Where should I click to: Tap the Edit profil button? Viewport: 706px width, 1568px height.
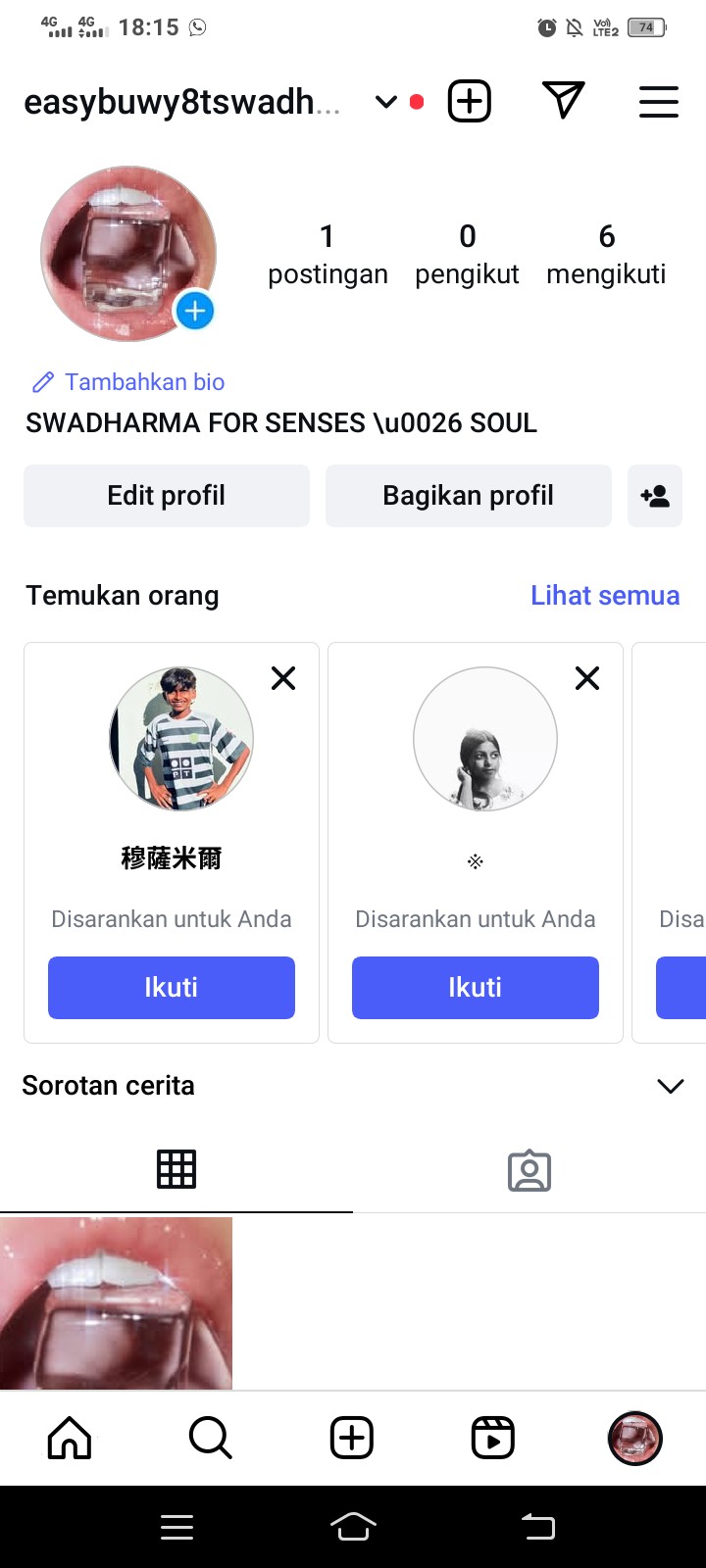coord(167,496)
